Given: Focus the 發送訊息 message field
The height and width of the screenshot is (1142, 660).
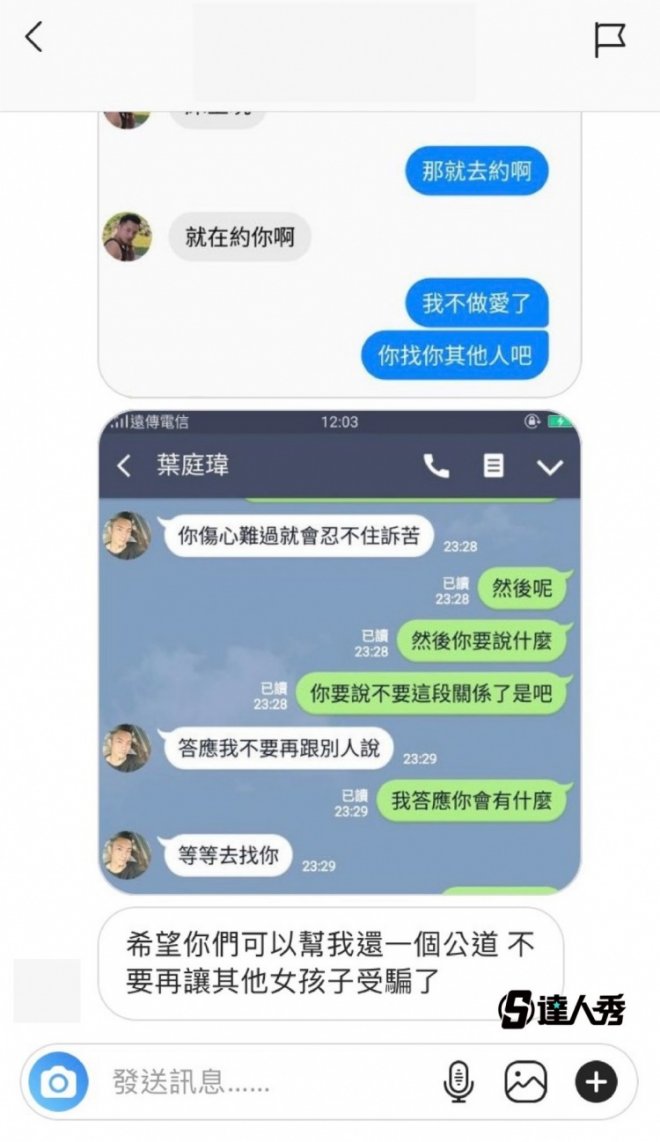Looking at the screenshot, I should click(260, 1082).
